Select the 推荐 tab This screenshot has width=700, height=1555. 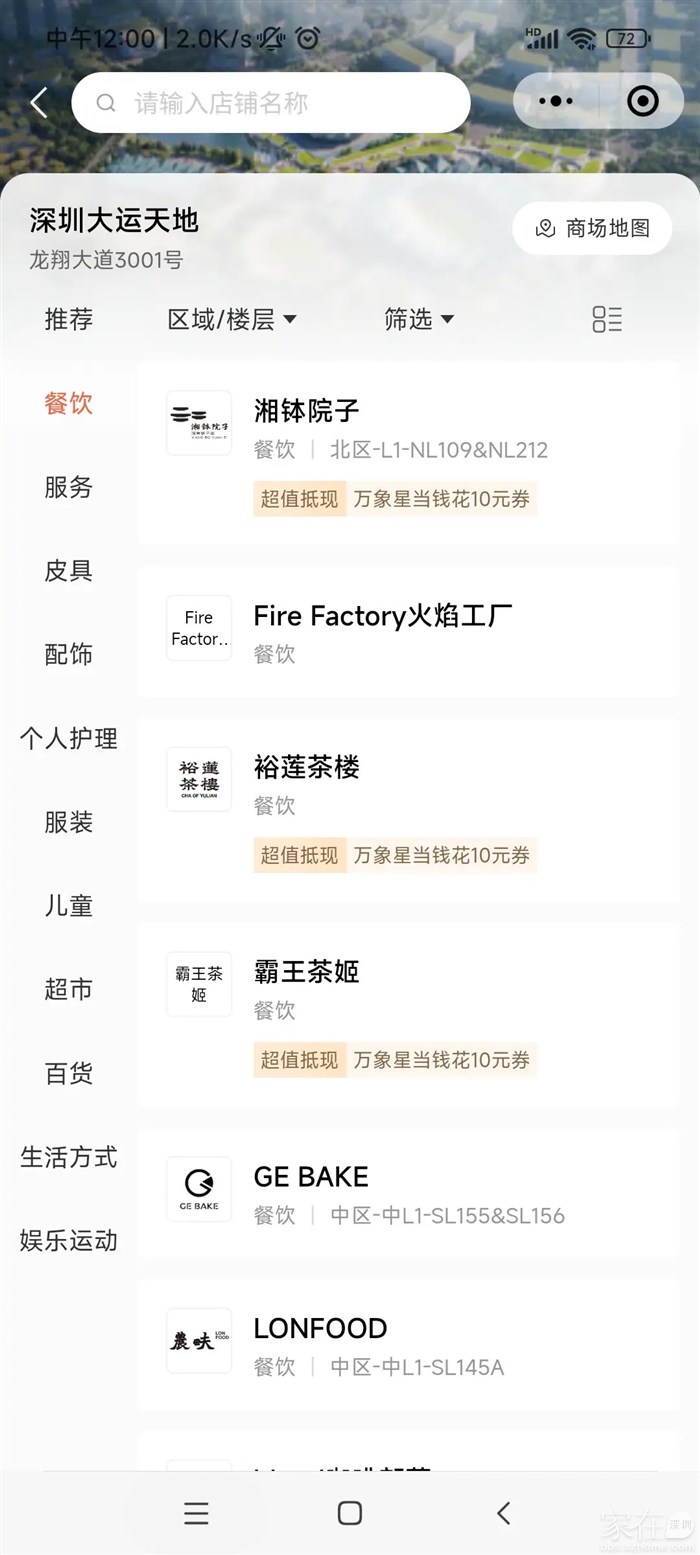click(x=68, y=319)
